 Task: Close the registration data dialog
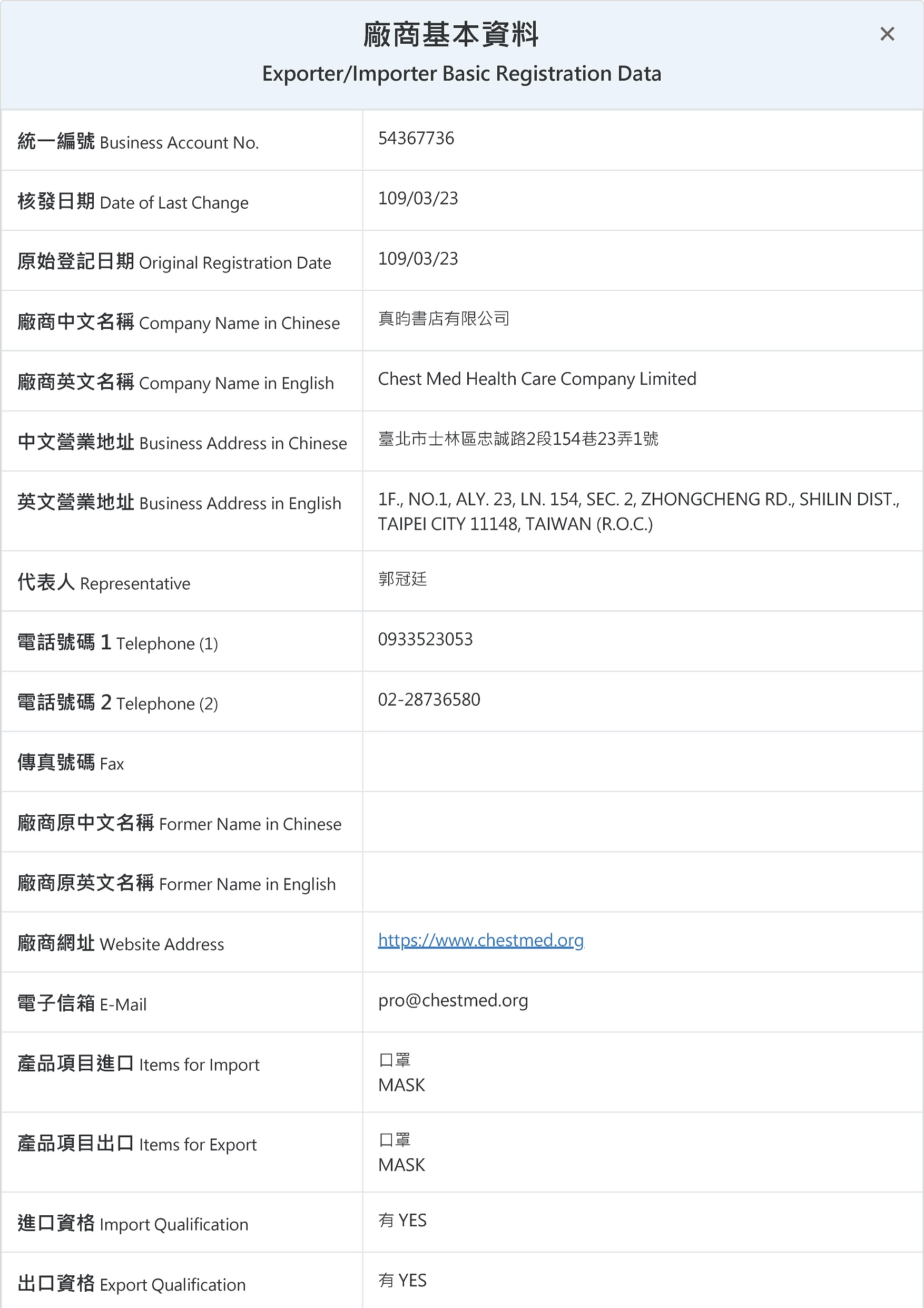coord(887,34)
